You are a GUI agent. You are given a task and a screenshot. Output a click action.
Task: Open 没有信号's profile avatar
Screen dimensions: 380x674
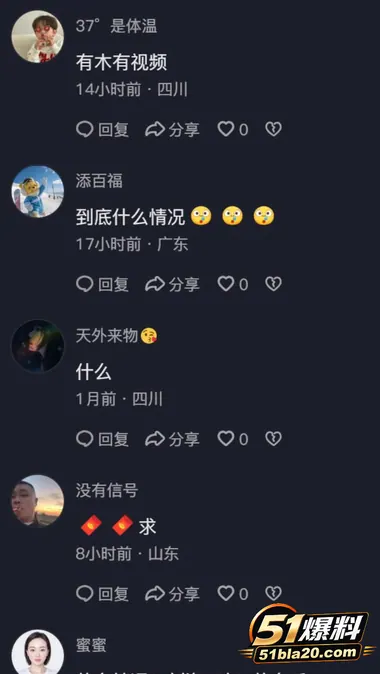pyautogui.click(x=37, y=501)
